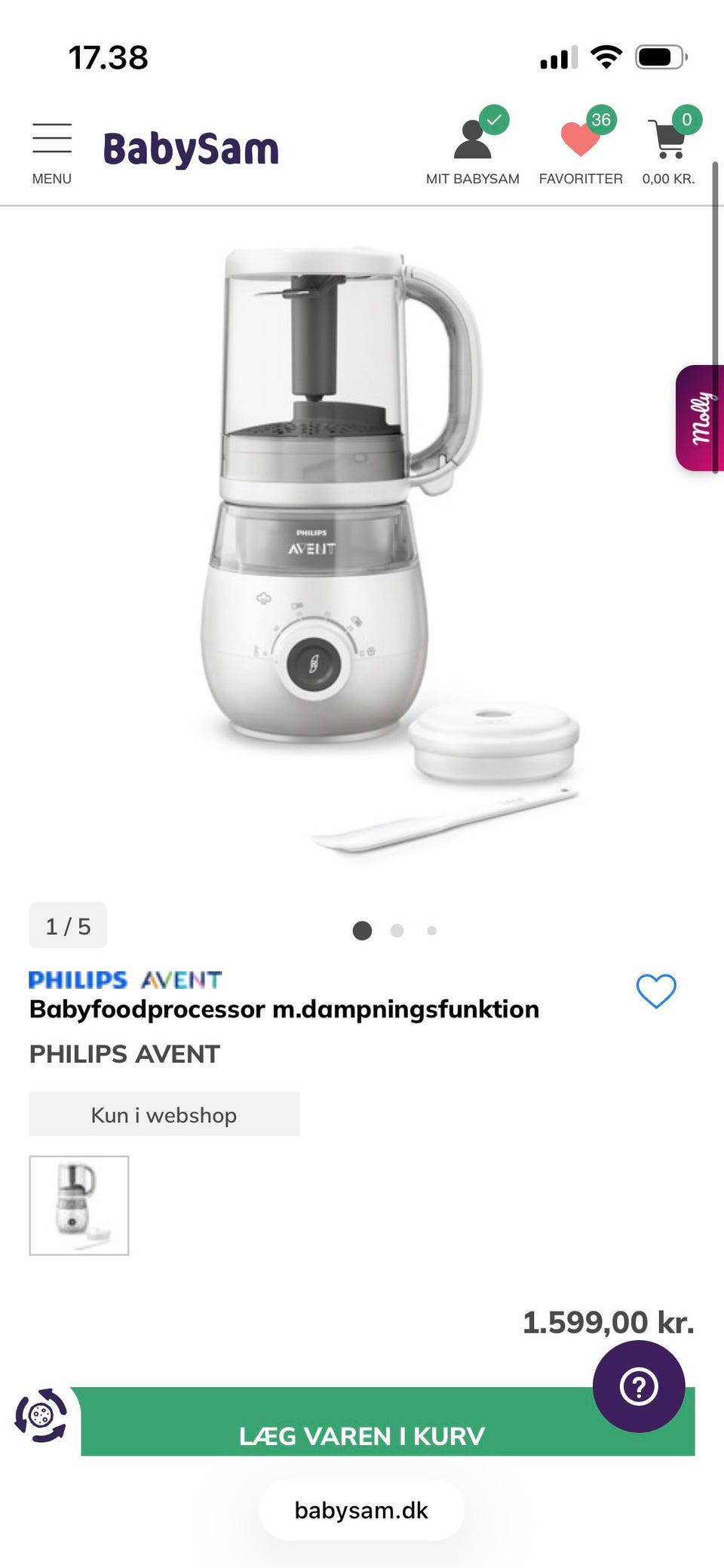Add product to favorites with heart outline
Viewport: 724px width, 1568px height.
coord(656,990)
